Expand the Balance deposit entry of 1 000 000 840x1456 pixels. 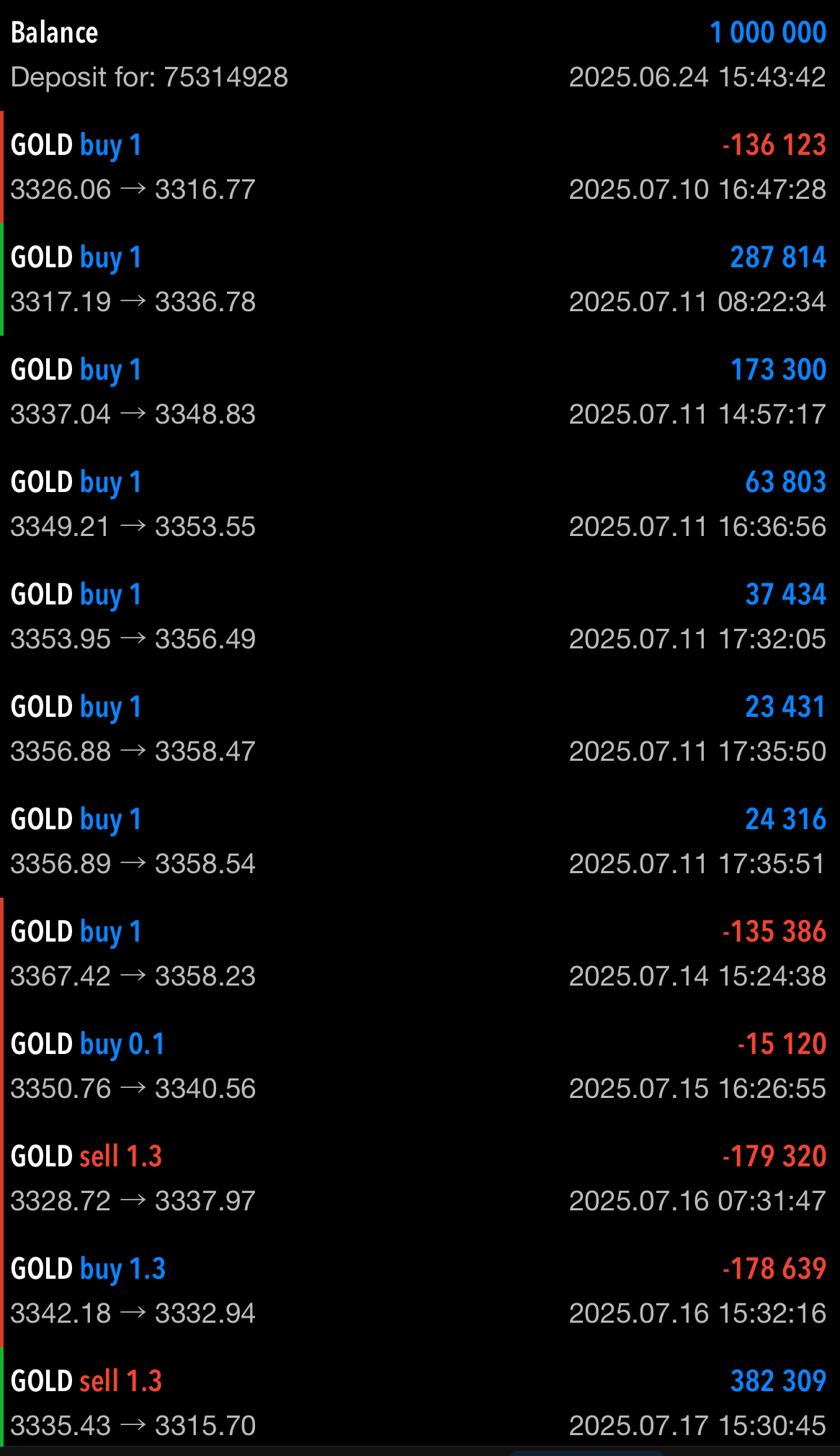tap(420, 55)
